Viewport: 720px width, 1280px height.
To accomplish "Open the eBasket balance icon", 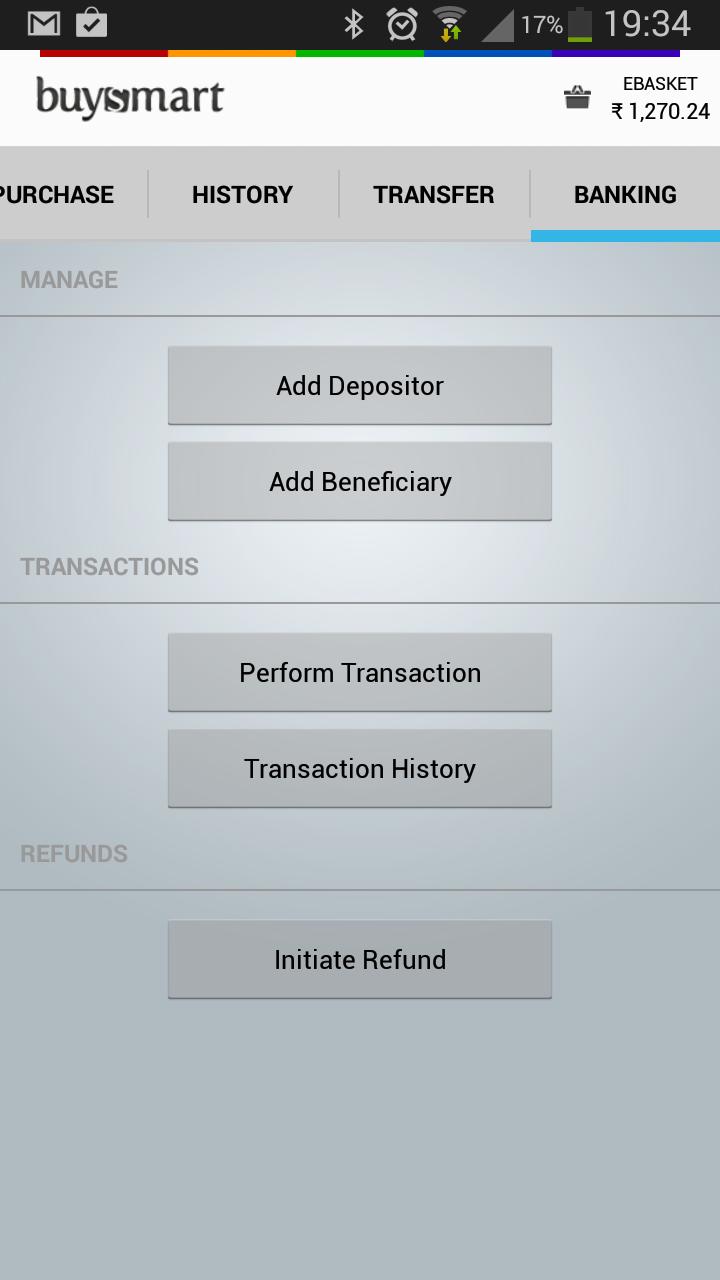I will [x=577, y=98].
